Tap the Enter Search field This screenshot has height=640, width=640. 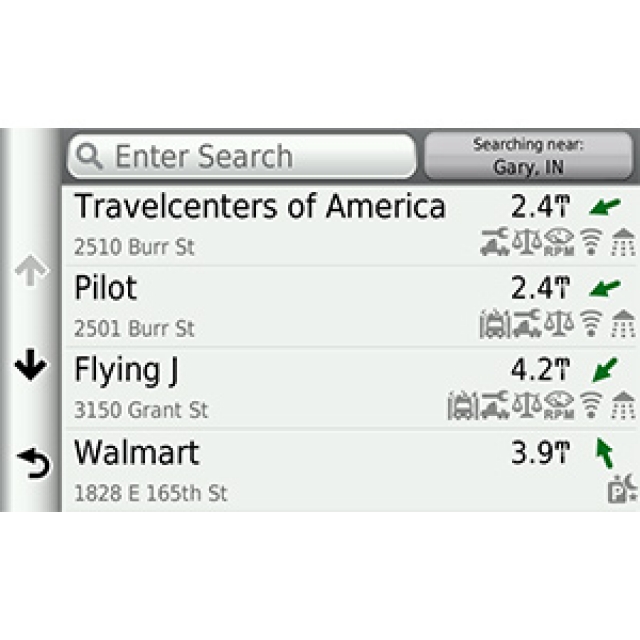241,156
